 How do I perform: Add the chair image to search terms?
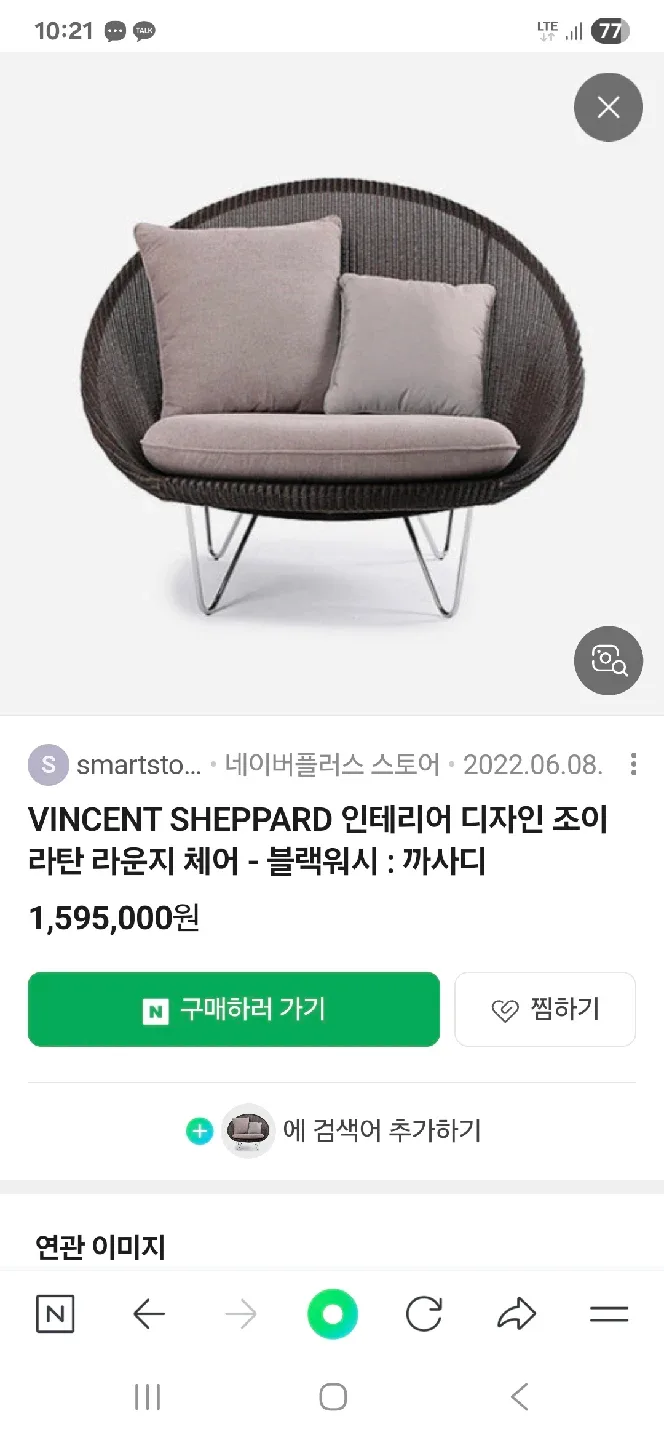click(333, 1131)
